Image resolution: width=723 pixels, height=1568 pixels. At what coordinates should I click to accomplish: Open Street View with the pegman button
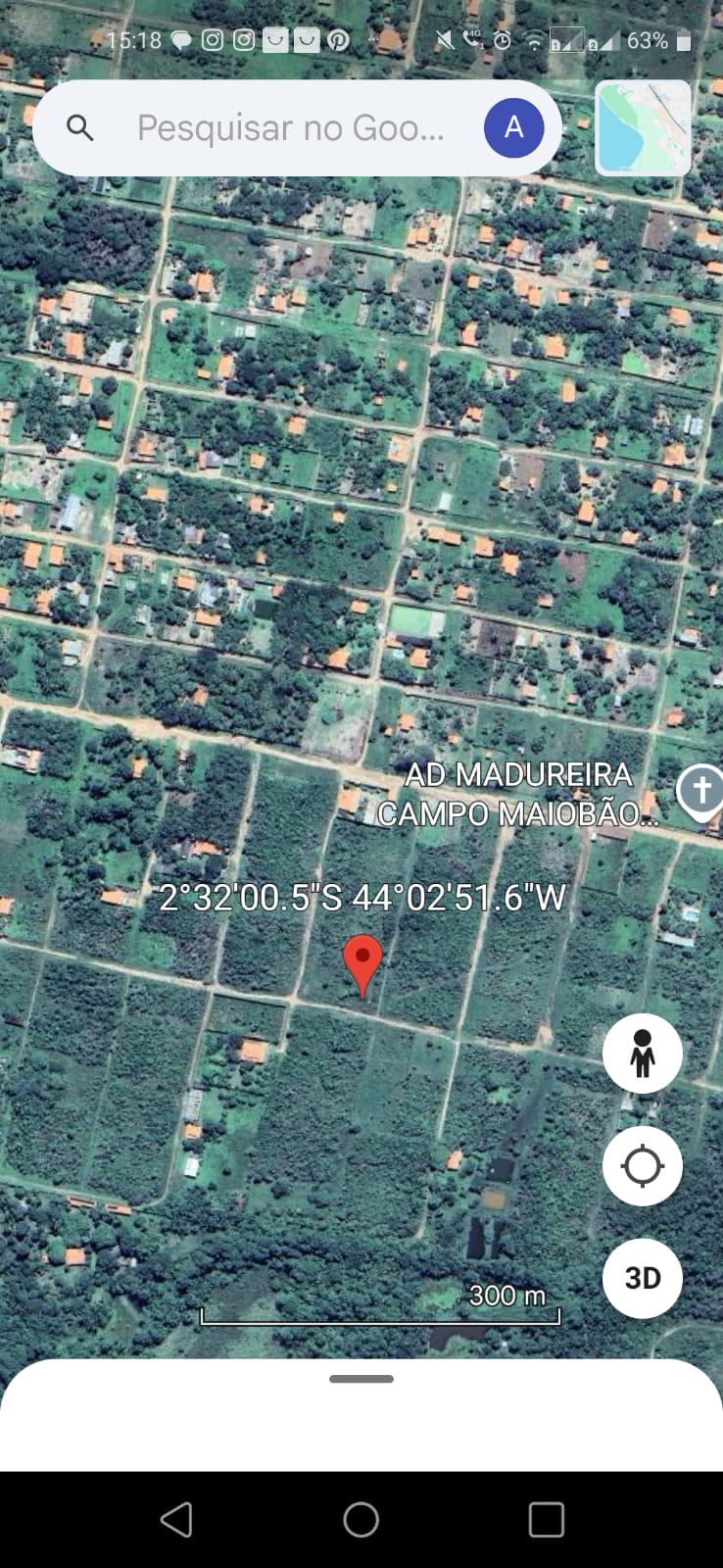point(643,1053)
